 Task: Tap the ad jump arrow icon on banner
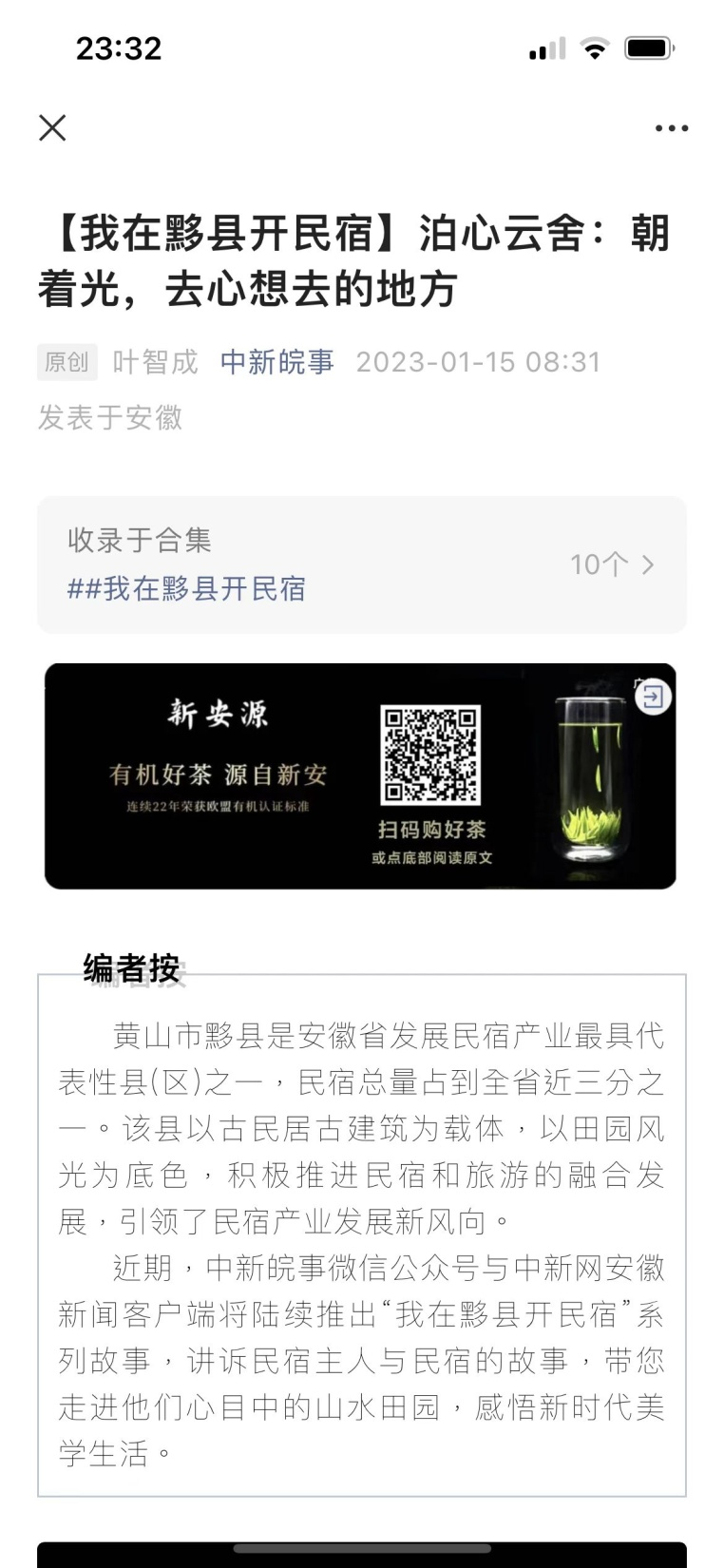point(653,698)
